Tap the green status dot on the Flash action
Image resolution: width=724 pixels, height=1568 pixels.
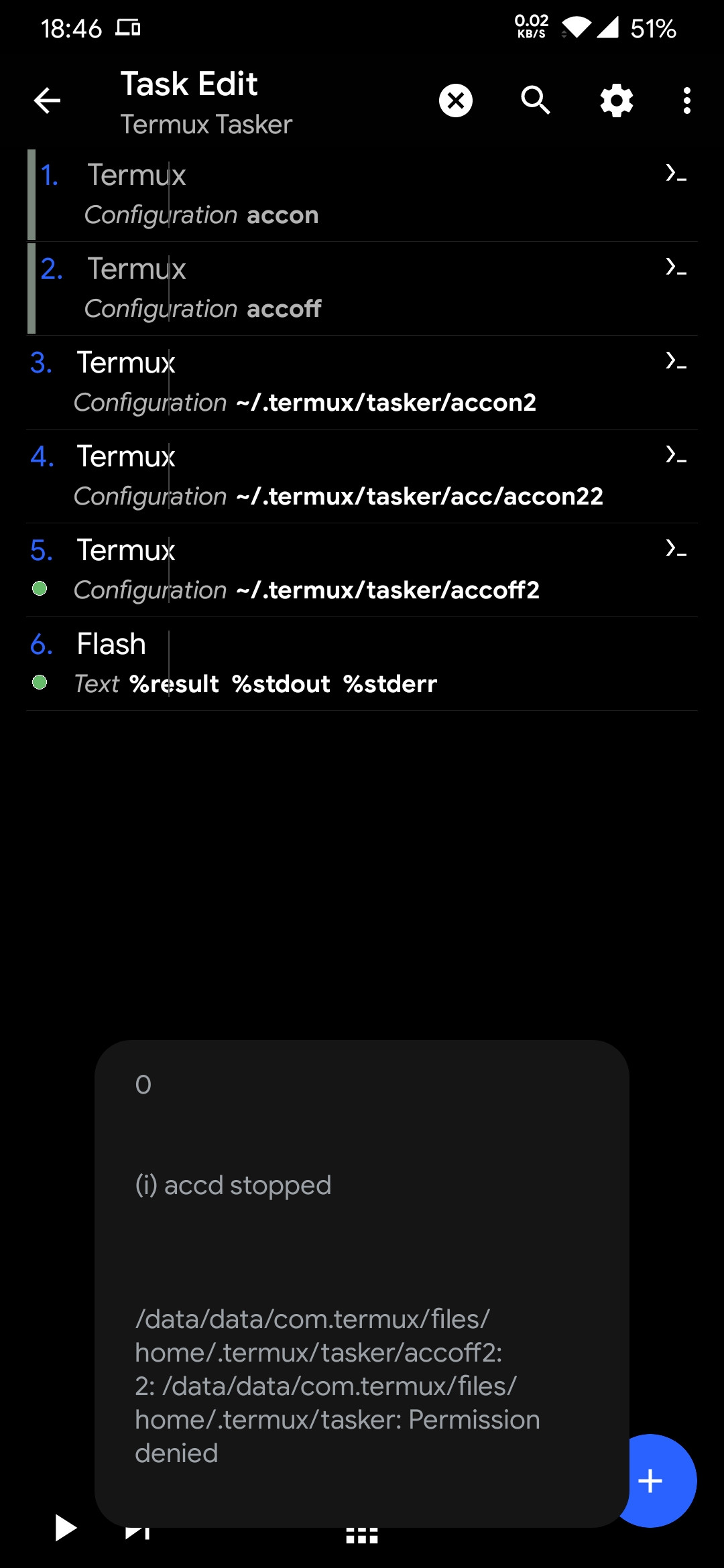pos(39,683)
